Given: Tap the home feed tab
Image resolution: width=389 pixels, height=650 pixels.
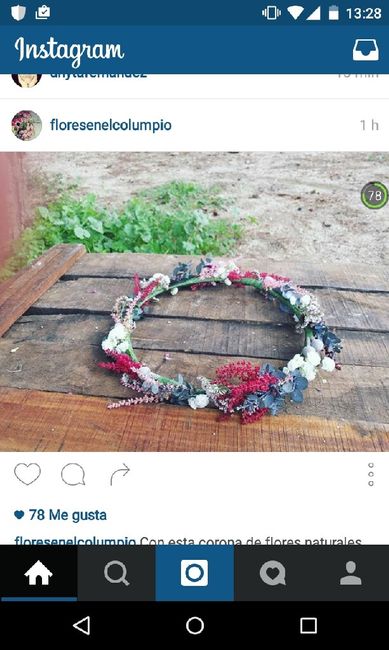Looking at the screenshot, I should point(39,573).
